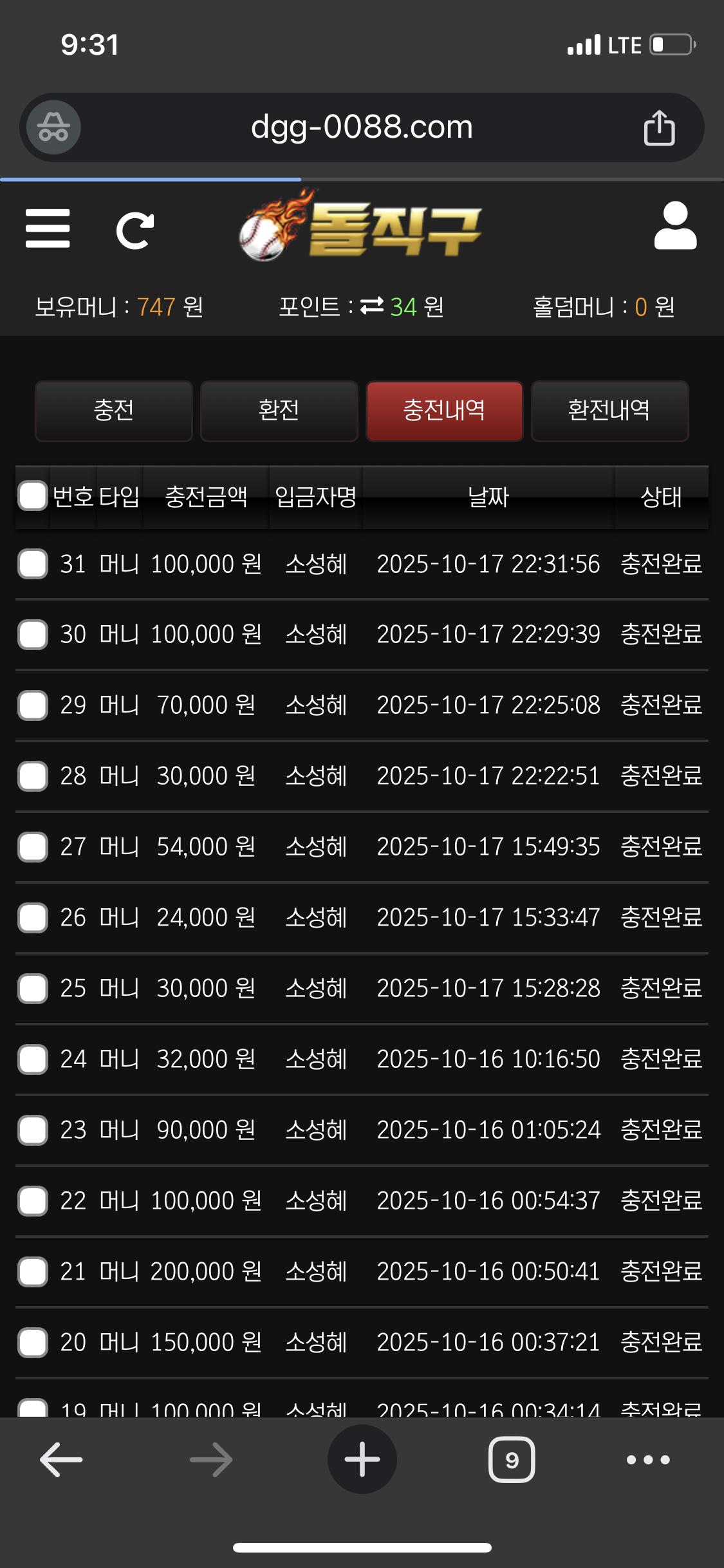Viewport: 724px width, 1568px height.
Task: Tap the refresh icon beside the logo
Action: (x=135, y=230)
